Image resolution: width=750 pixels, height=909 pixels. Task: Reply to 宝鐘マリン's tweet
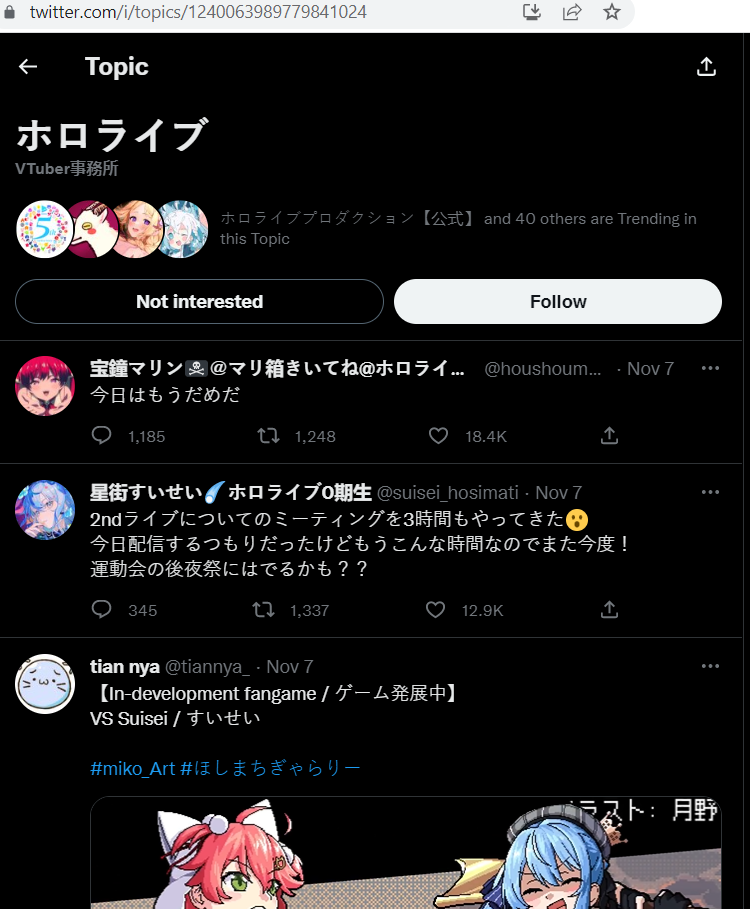pos(102,436)
